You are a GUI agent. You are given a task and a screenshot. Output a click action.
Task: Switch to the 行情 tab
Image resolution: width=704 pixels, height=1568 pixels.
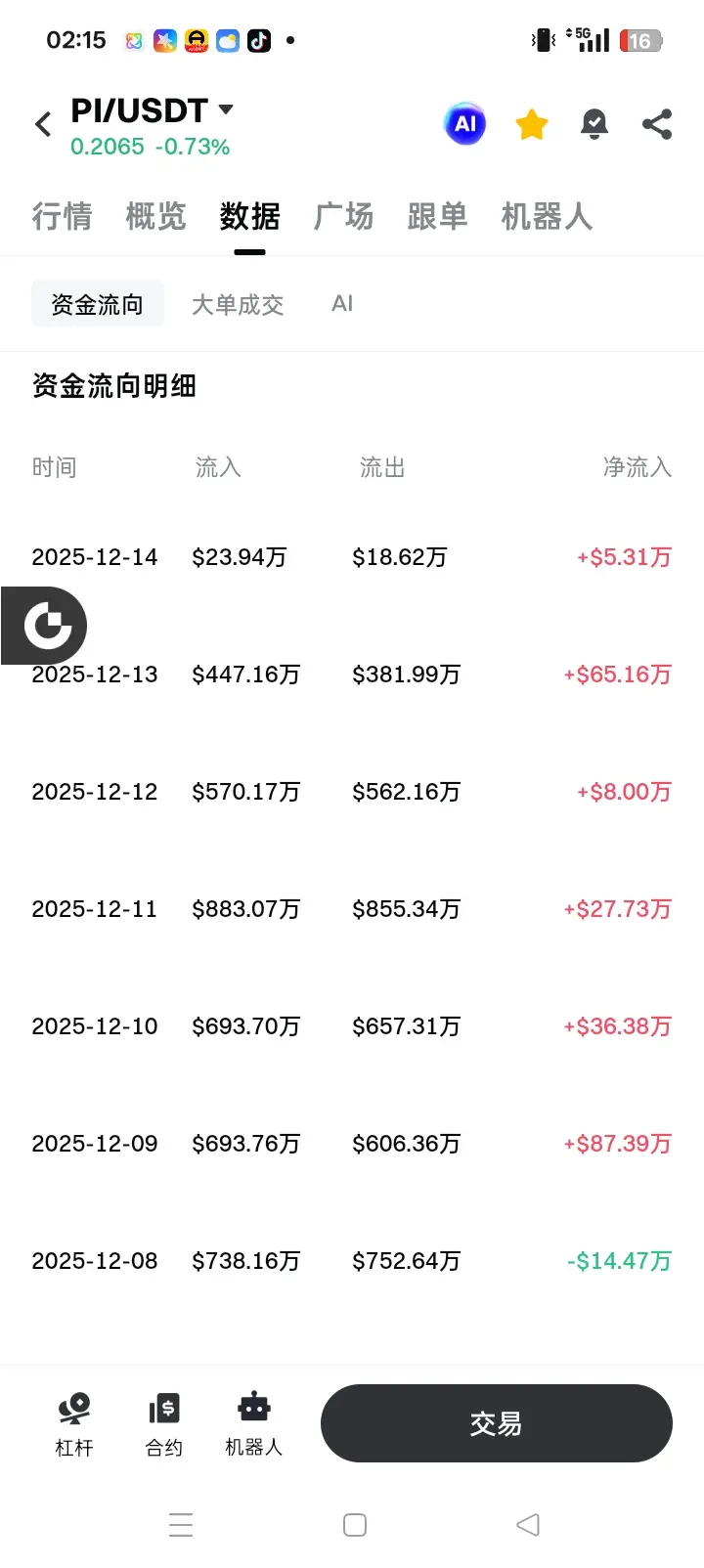coord(62,216)
